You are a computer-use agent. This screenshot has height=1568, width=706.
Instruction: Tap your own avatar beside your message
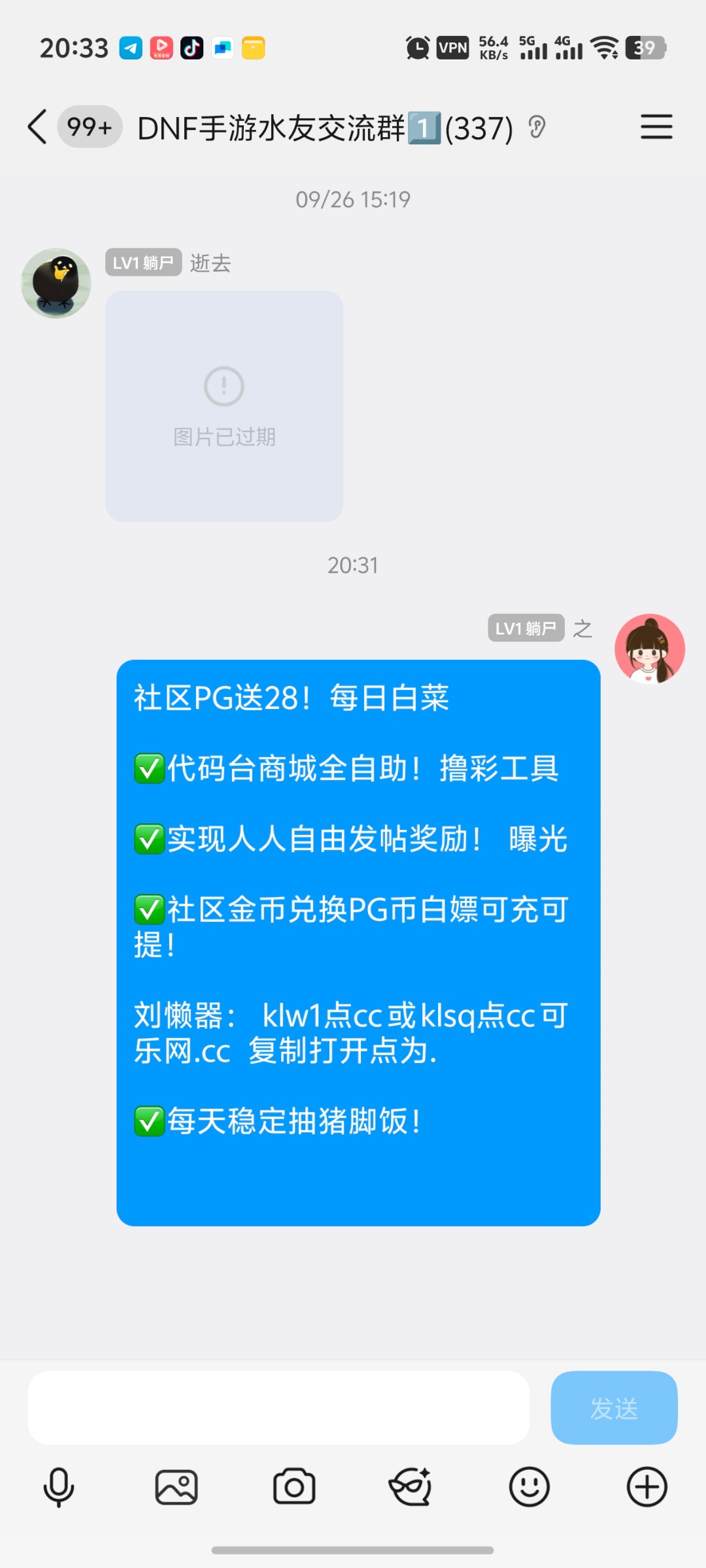[649, 648]
